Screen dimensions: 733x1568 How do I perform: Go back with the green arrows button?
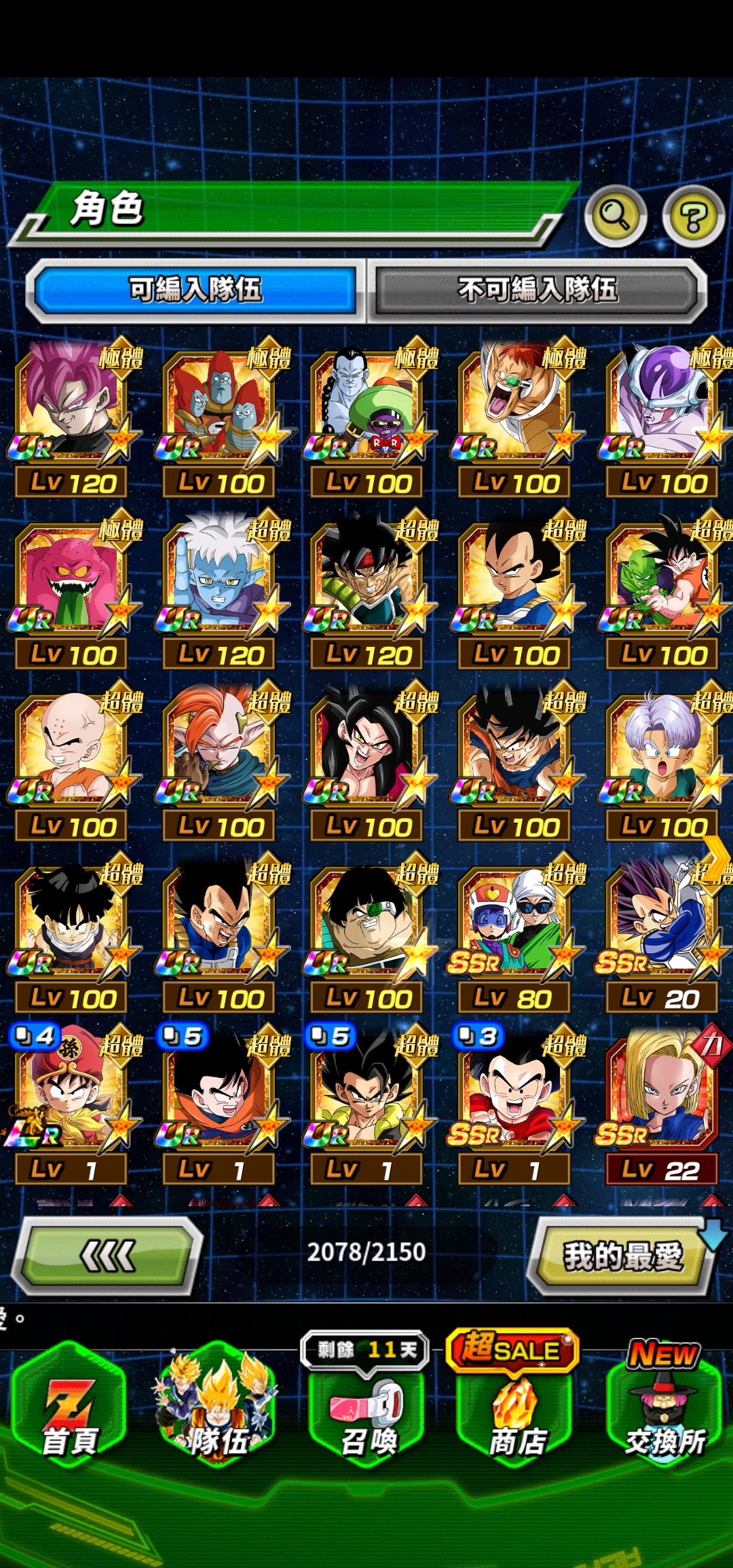coord(108,1255)
